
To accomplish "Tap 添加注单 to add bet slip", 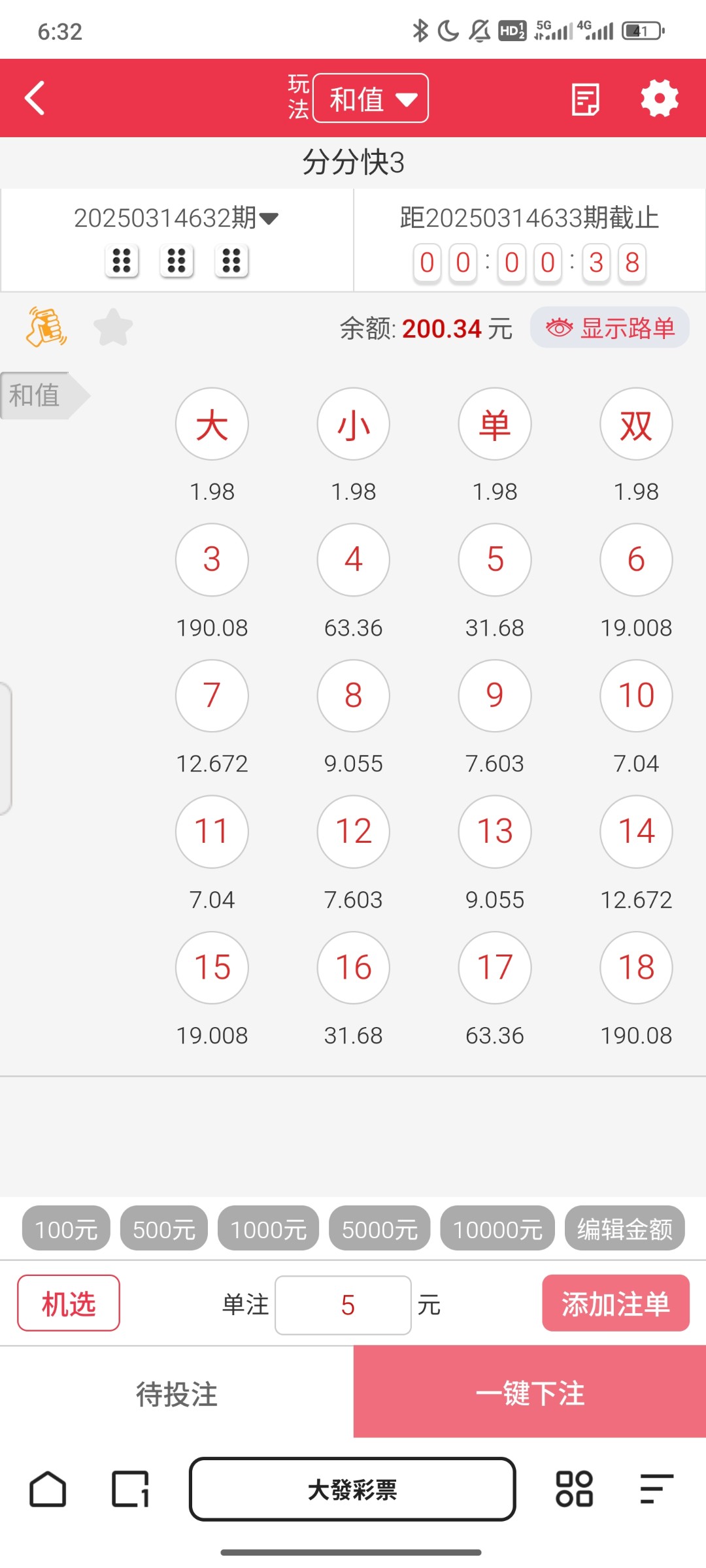I will click(615, 1303).
